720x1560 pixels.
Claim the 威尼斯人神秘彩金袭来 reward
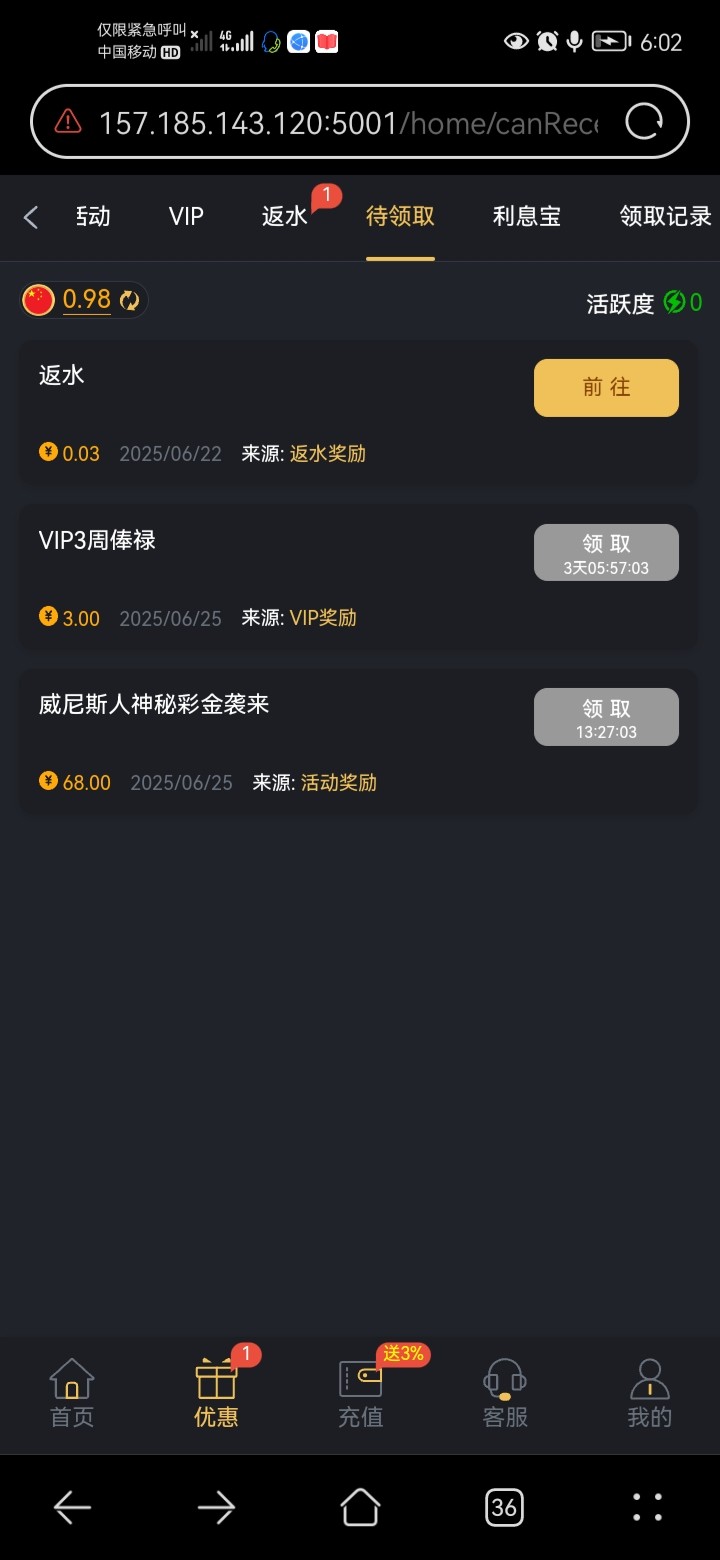606,717
